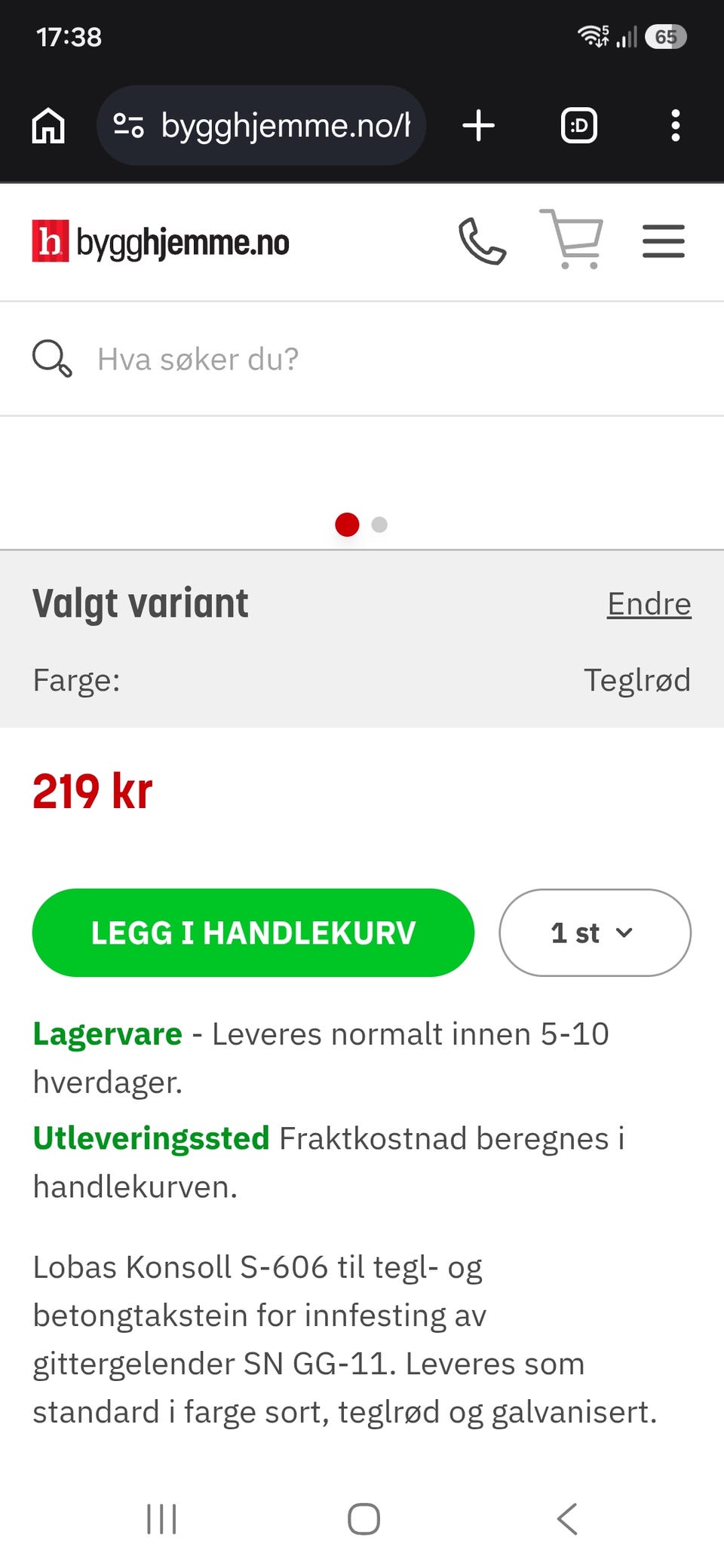The image size is (724, 1568).
Task: Tap the Endre link for variant
Action: pos(649,604)
